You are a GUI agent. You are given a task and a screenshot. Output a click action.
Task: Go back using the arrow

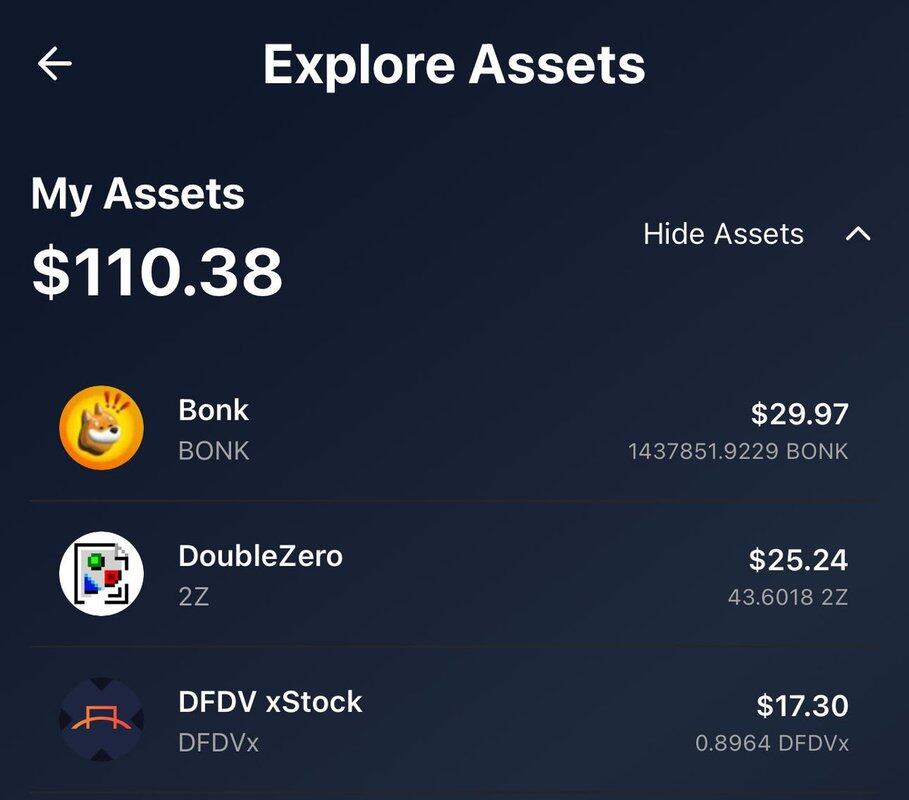pyautogui.click(x=55, y=64)
